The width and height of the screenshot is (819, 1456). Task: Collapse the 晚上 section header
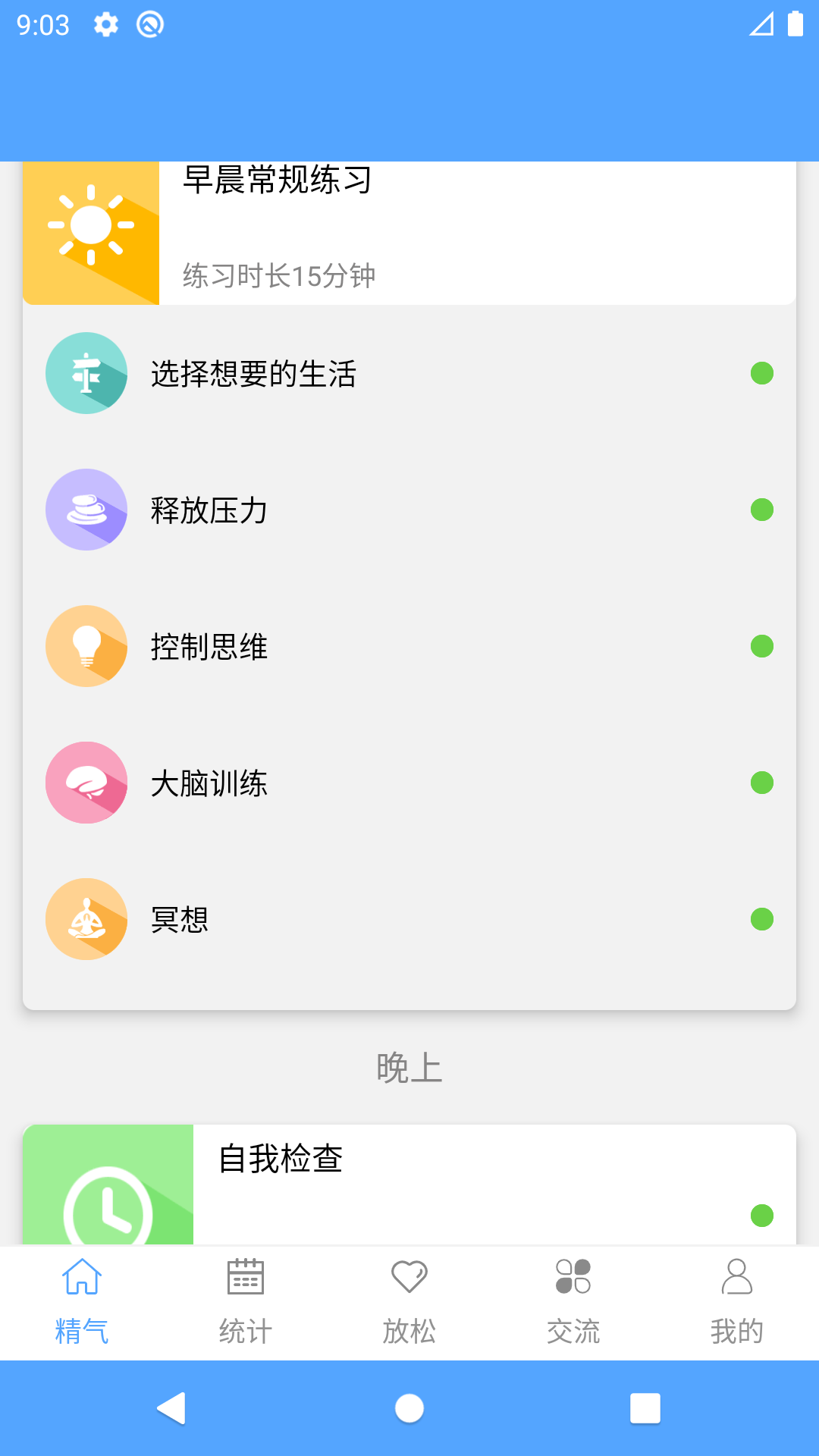tap(409, 1069)
